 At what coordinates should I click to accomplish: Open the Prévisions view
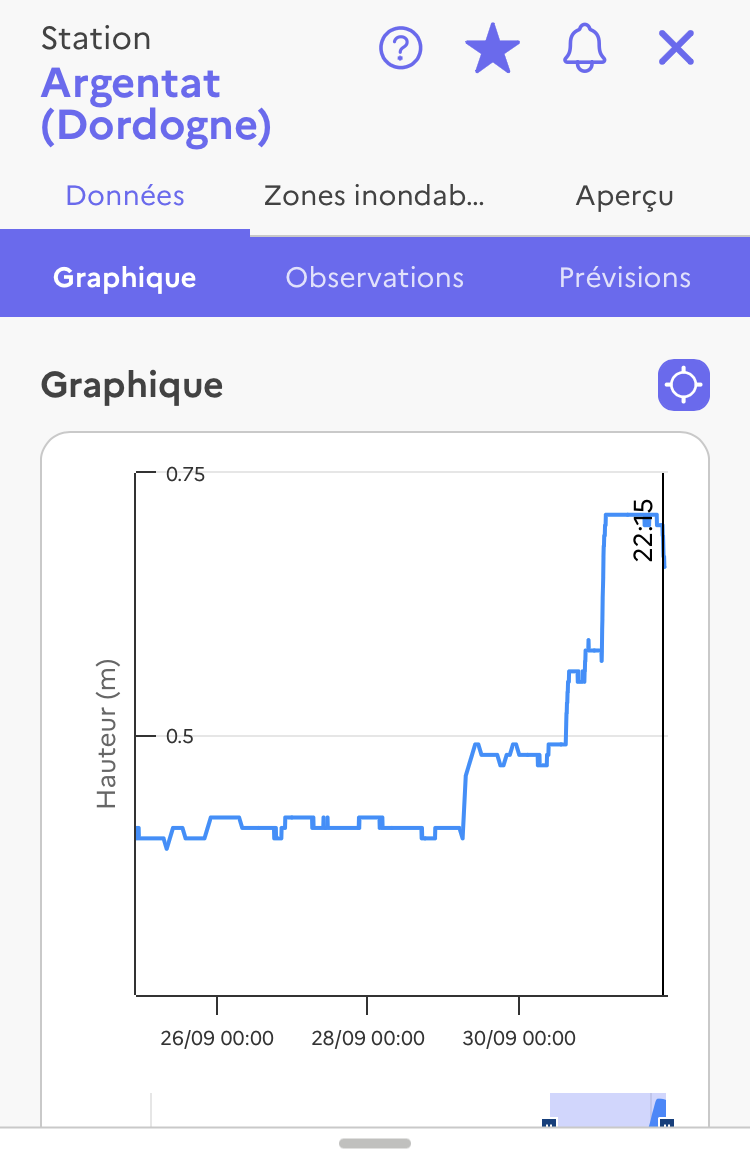(624, 277)
